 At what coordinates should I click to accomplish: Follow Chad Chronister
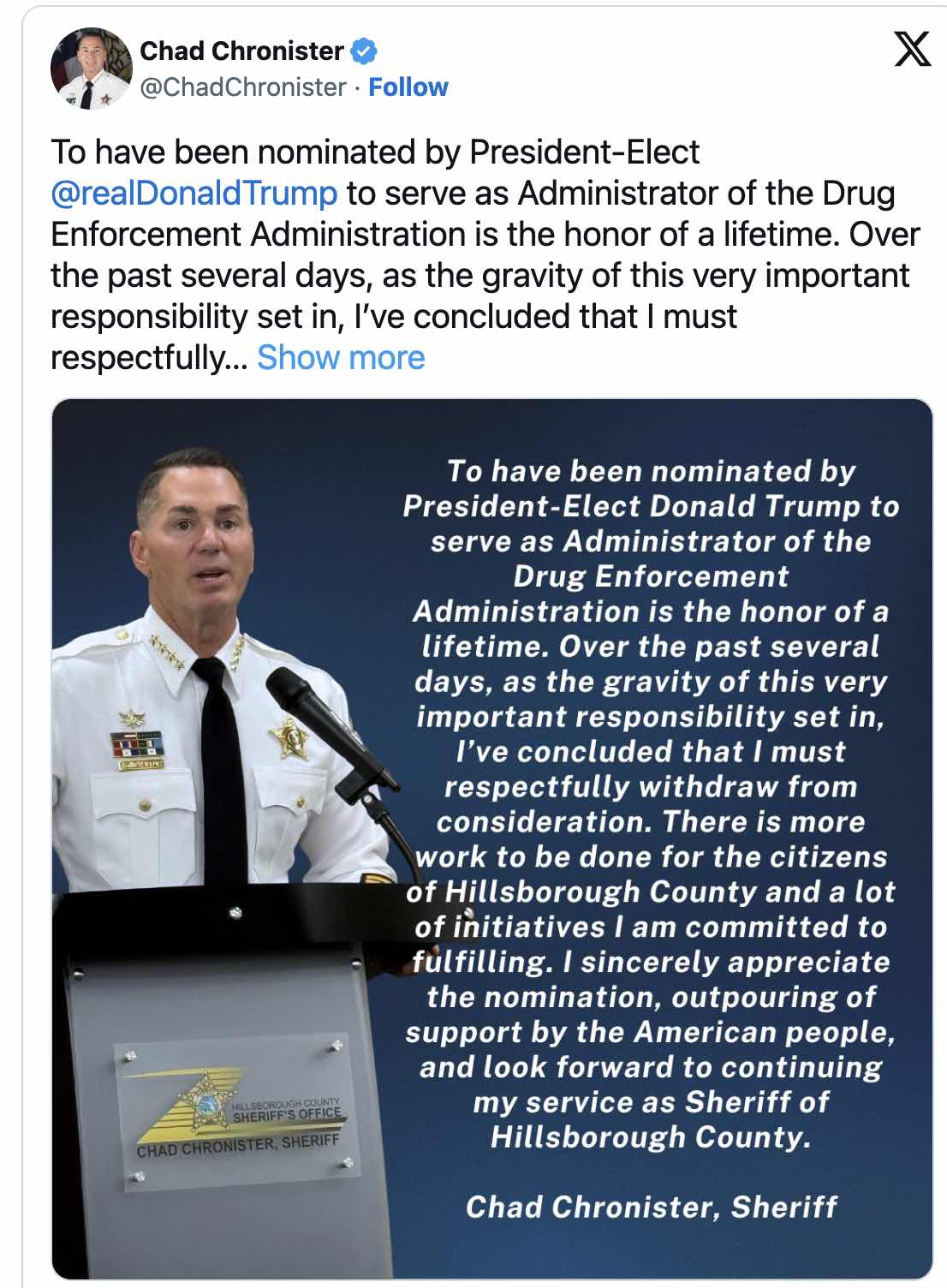[408, 87]
